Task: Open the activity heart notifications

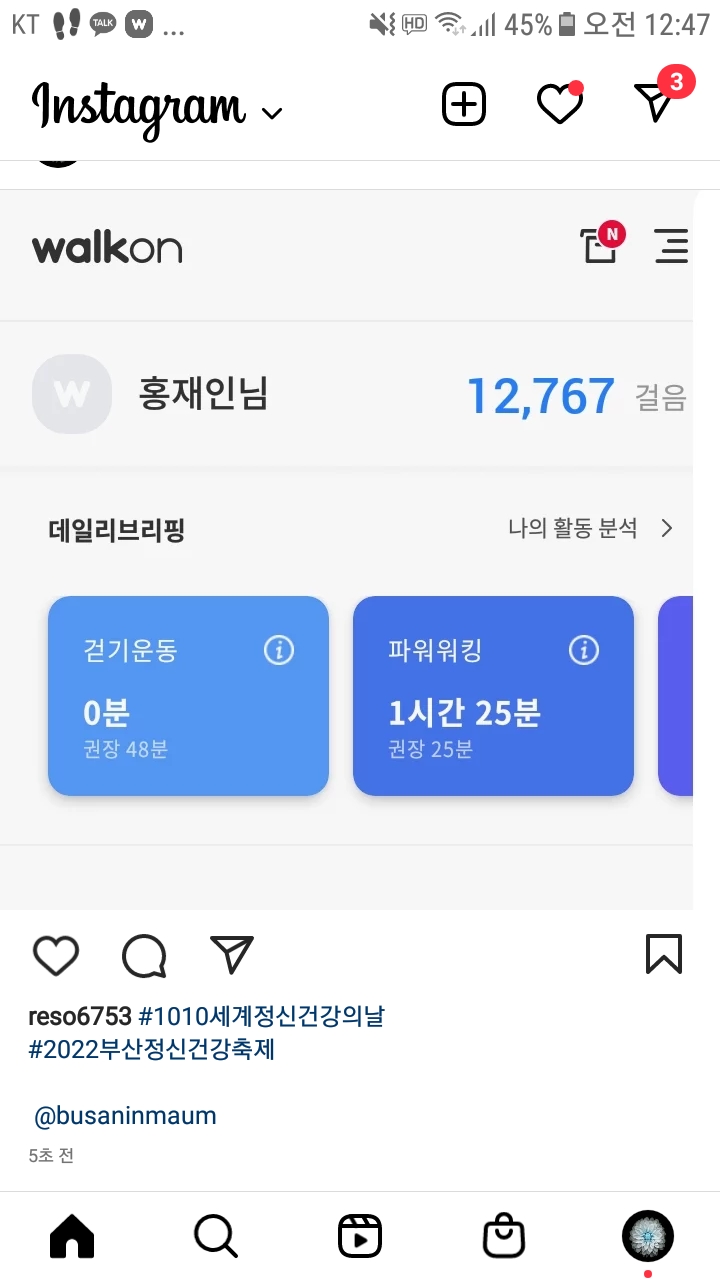Action: 559,104
